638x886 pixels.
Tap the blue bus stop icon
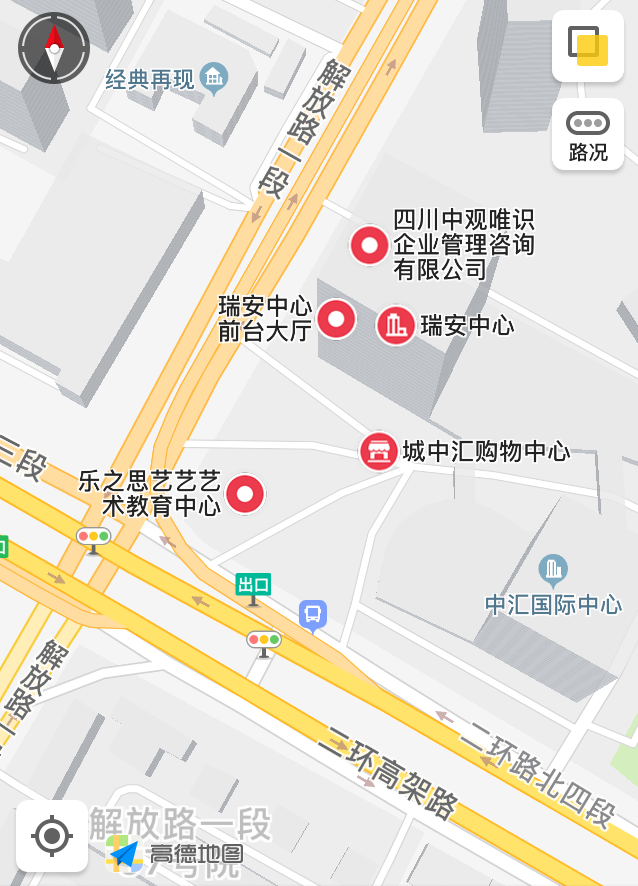[x=313, y=613]
